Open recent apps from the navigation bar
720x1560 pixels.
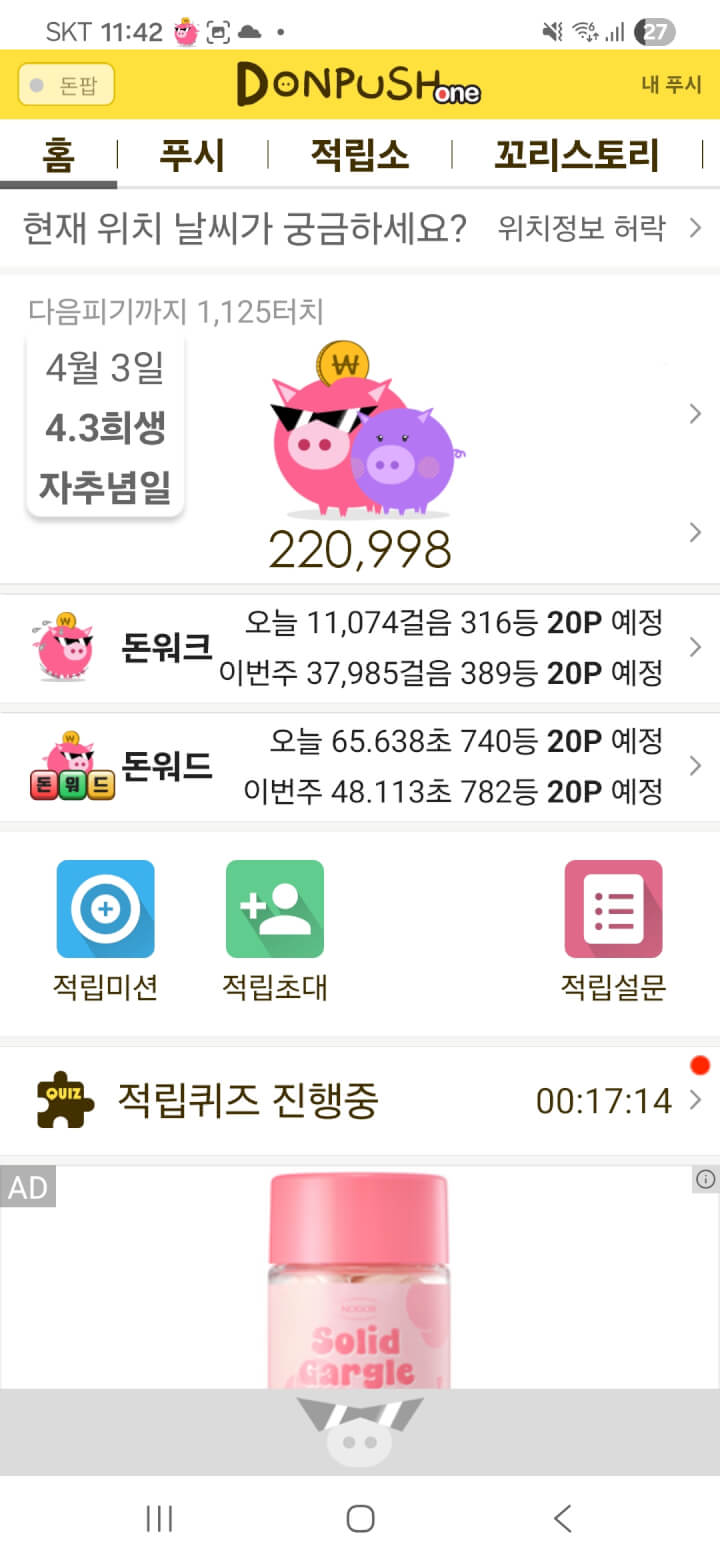(x=159, y=1518)
